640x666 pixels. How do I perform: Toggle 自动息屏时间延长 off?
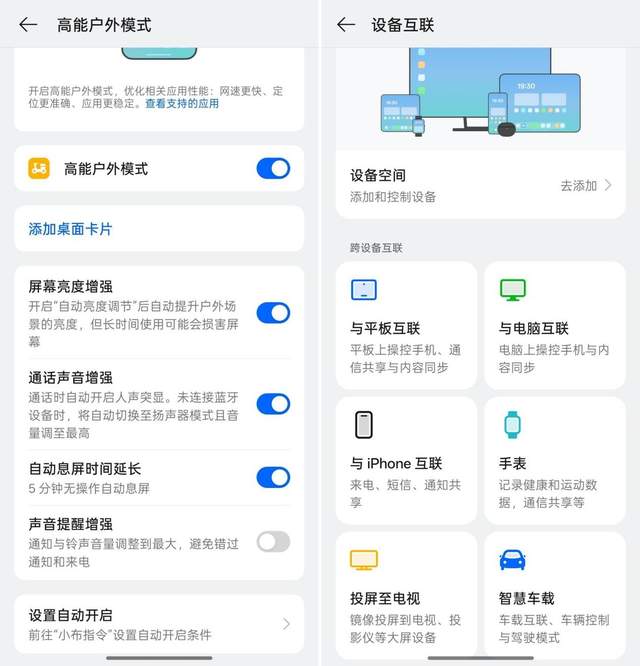pyautogui.click(x=273, y=477)
